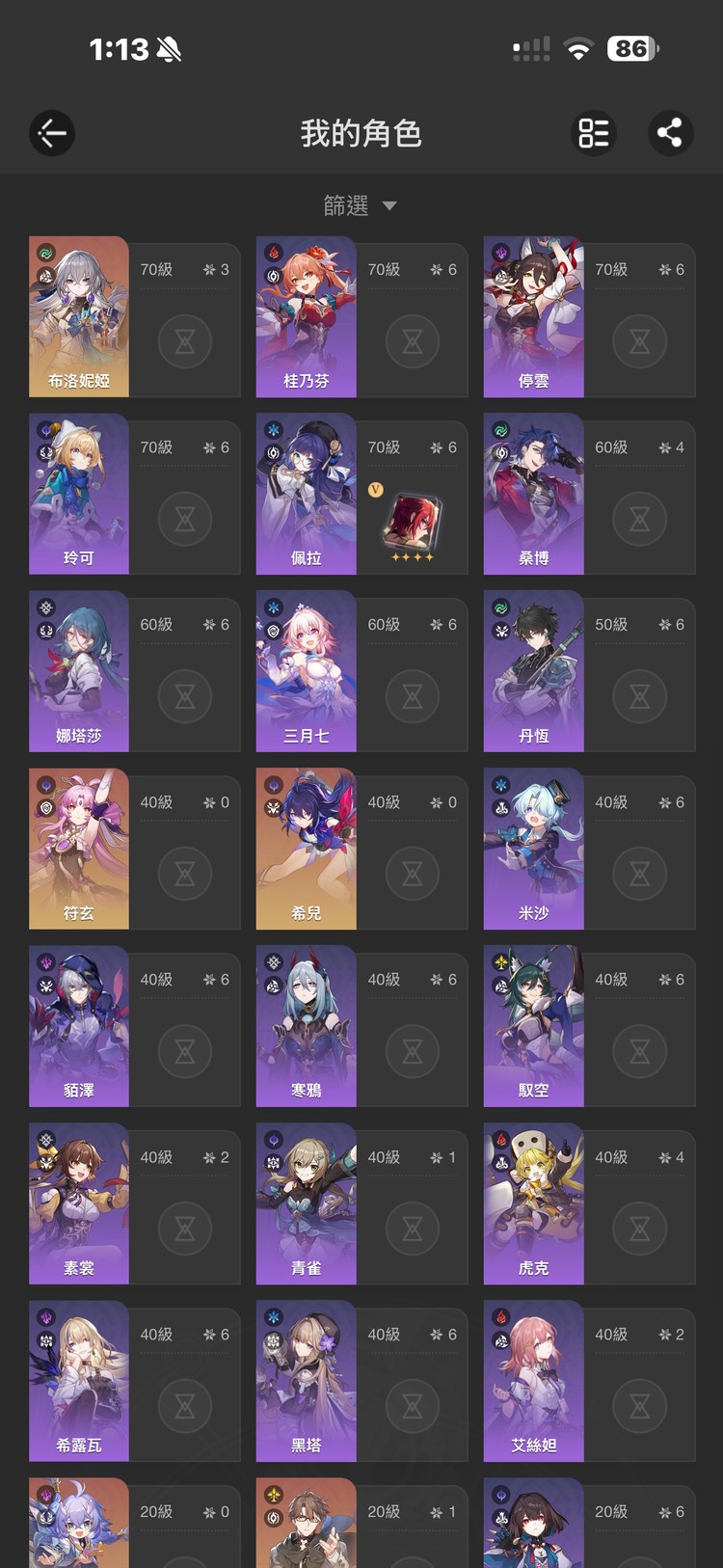Open 佩拉 character card
The image size is (723, 1568).
click(307, 494)
